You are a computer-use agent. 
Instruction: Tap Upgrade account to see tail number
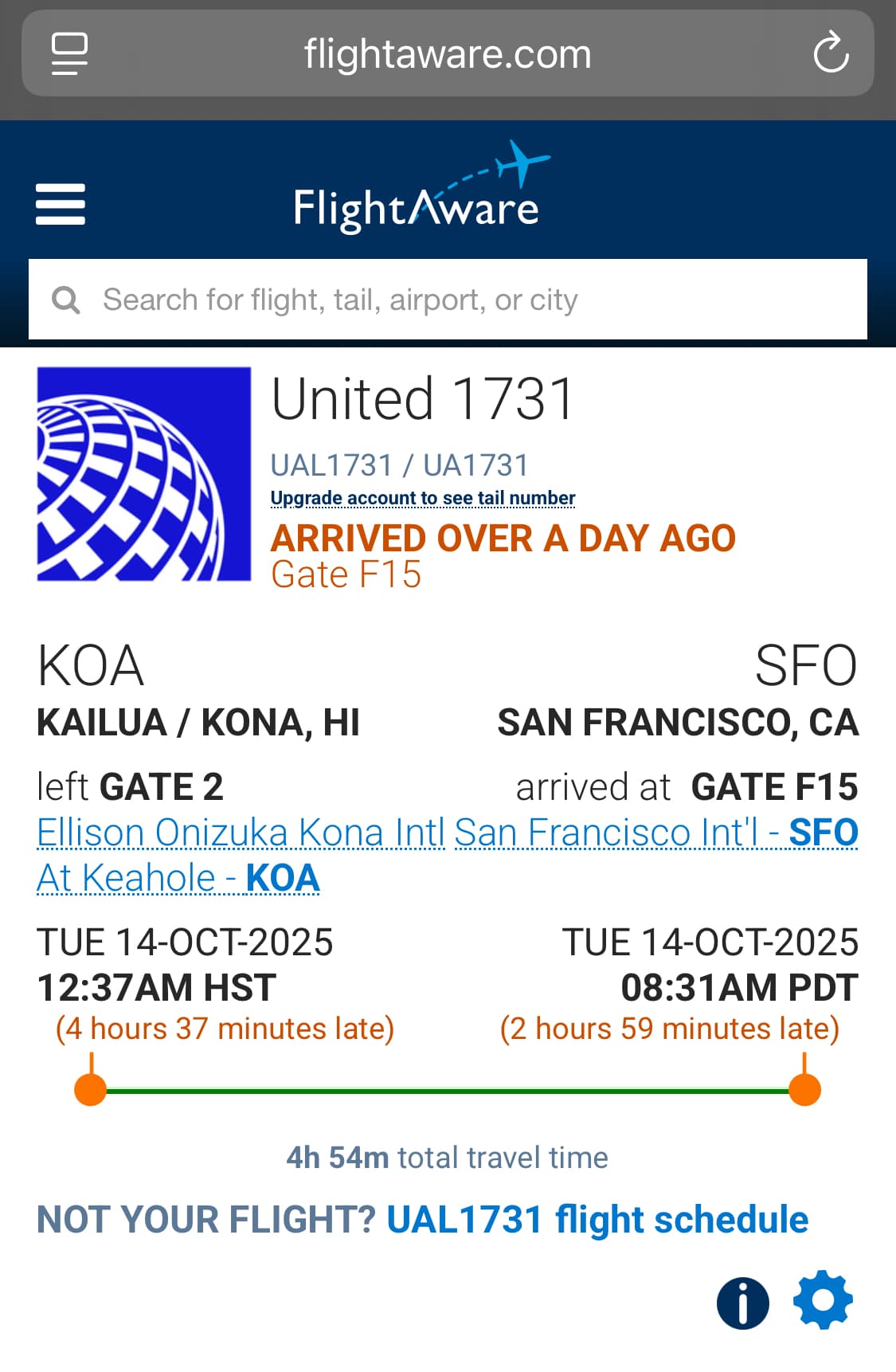[422, 498]
